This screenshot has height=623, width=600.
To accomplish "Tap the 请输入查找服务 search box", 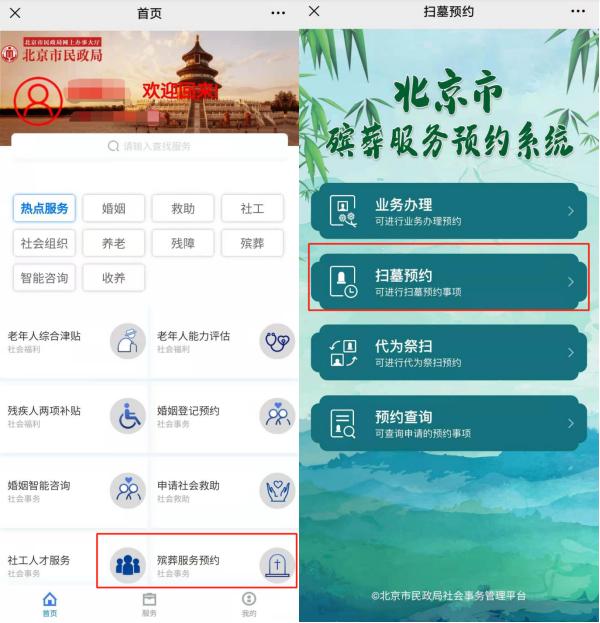I will (x=149, y=146).
